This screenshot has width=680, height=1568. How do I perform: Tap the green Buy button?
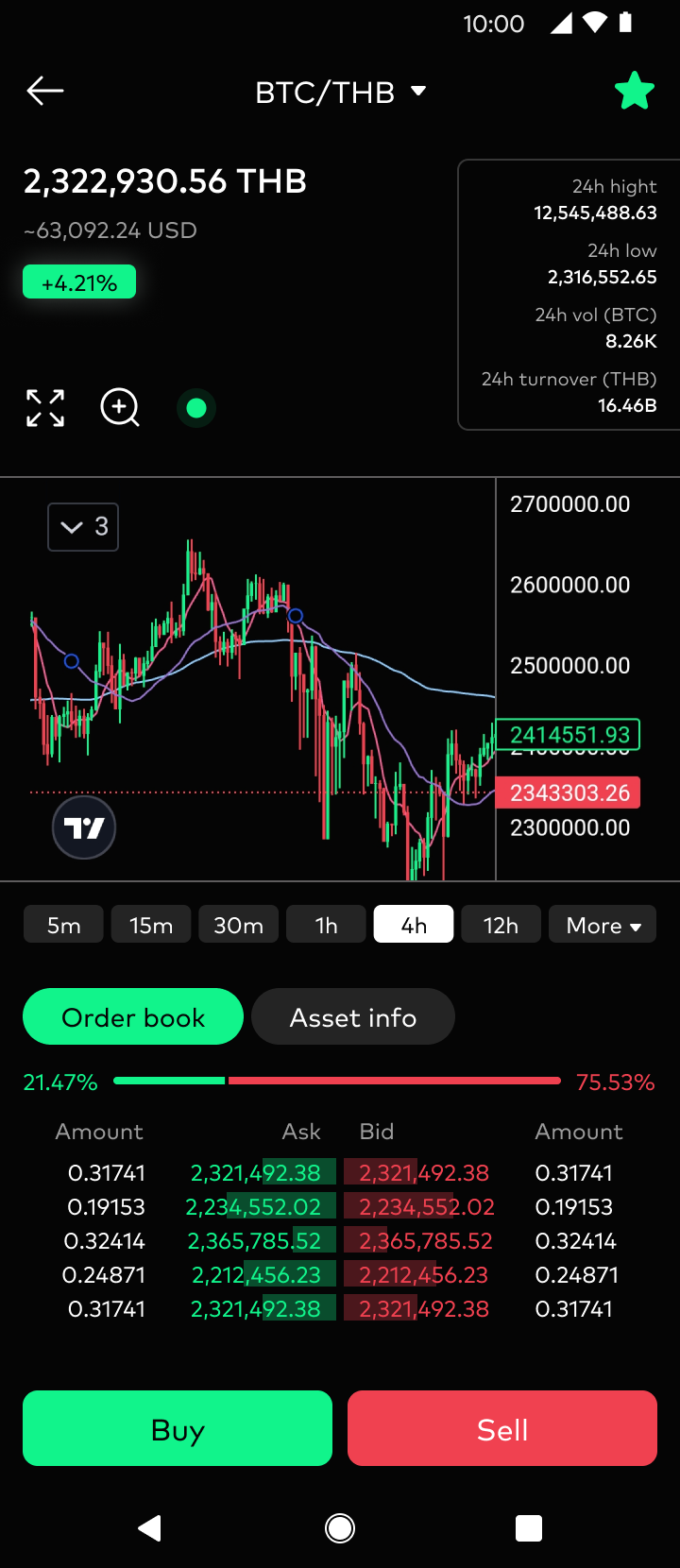178,1428
